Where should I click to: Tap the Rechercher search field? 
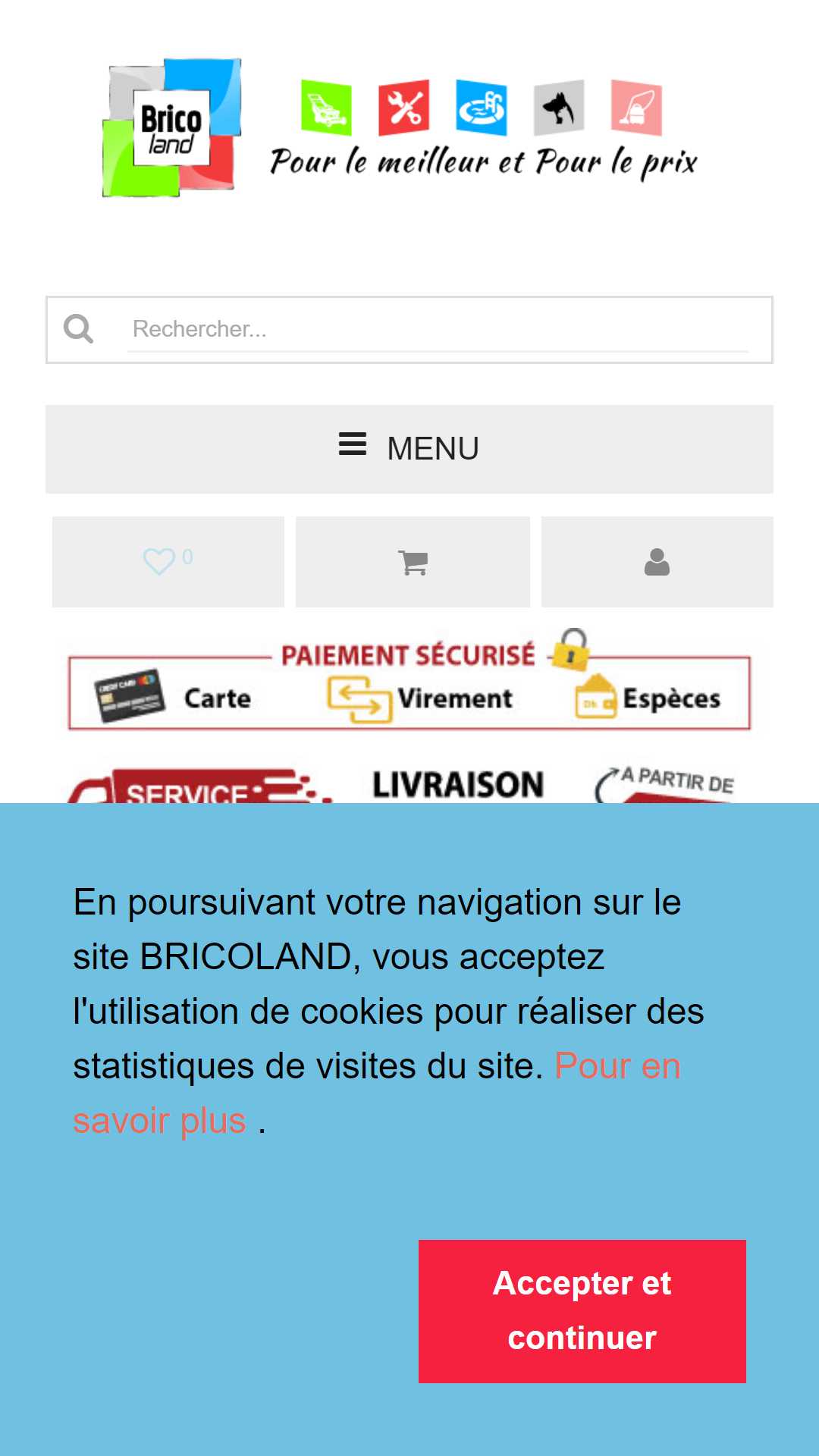[438, 329]
